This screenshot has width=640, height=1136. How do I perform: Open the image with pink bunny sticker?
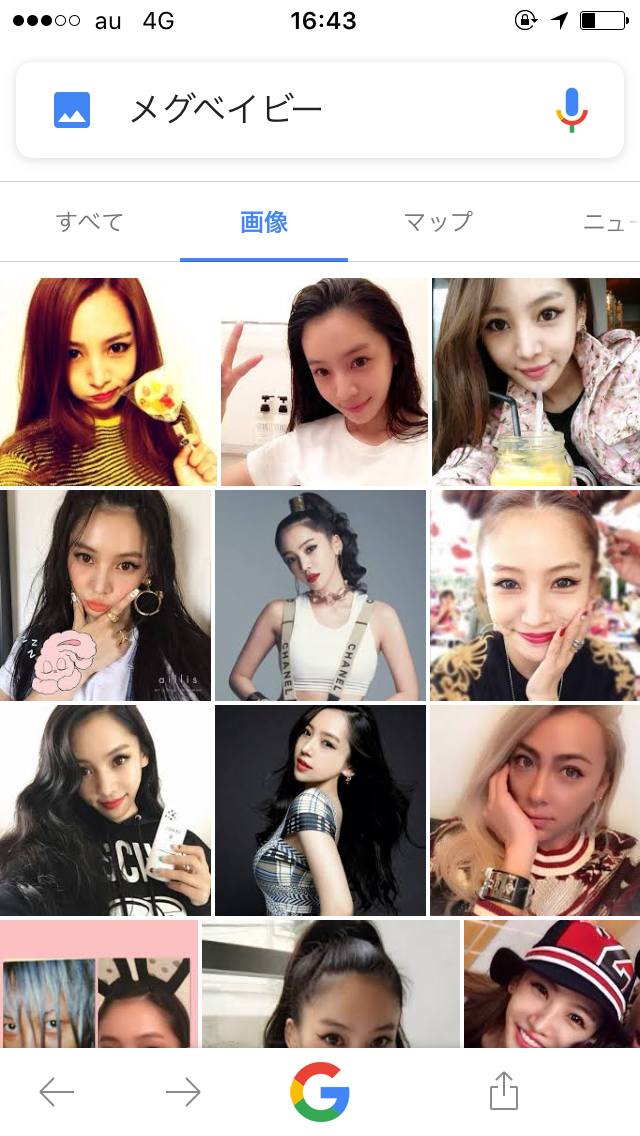point(105,595)
